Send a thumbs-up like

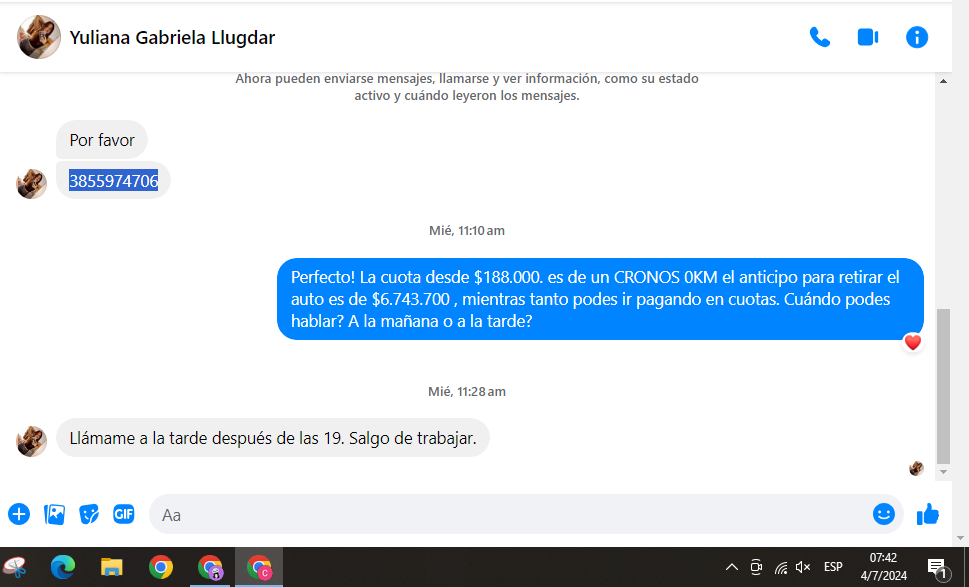tap(927, 514)
